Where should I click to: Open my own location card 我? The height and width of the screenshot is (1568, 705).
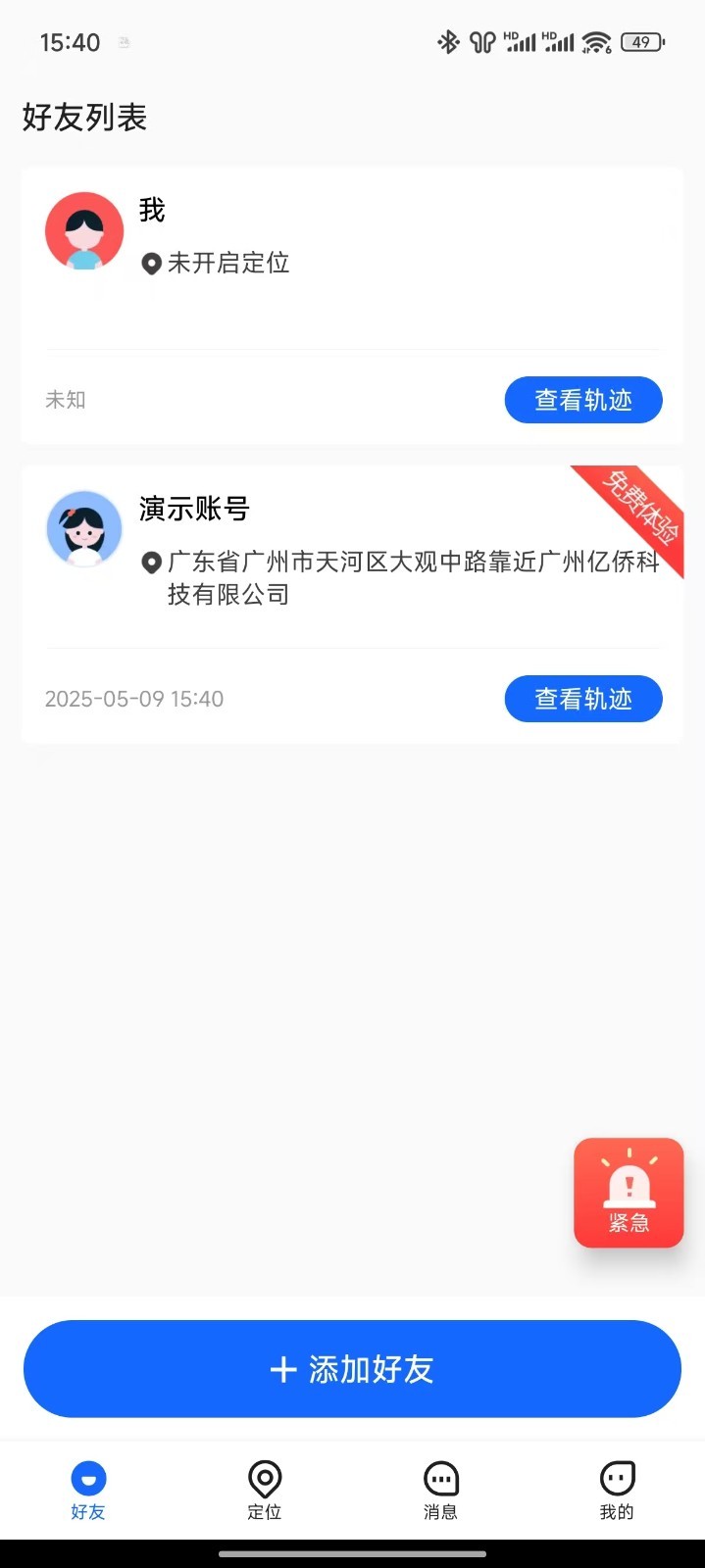tap(294, 255)
